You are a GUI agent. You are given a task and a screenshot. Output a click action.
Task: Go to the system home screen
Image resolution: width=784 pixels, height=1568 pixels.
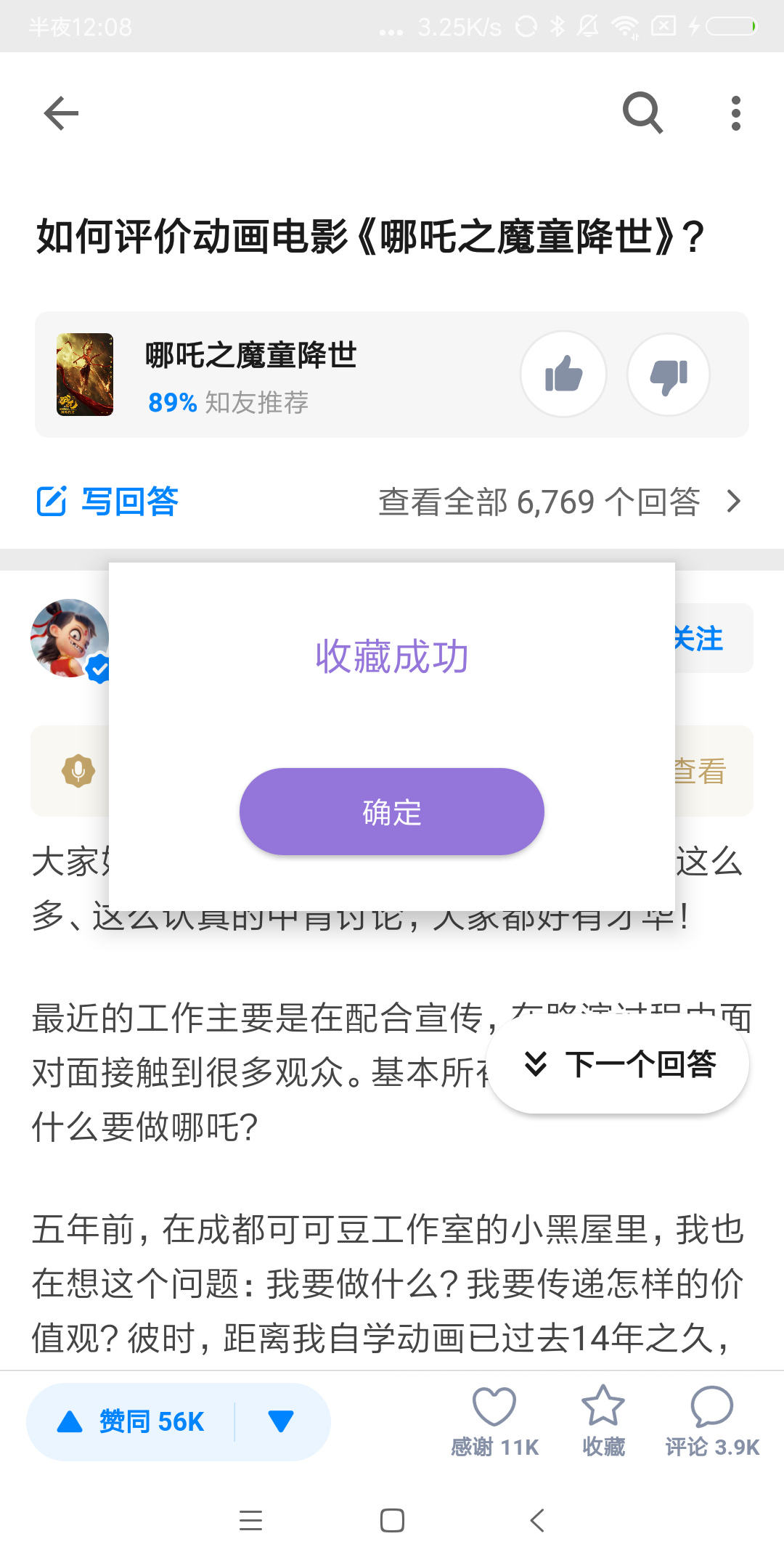pyautogui.click(x=392, y=1520)
